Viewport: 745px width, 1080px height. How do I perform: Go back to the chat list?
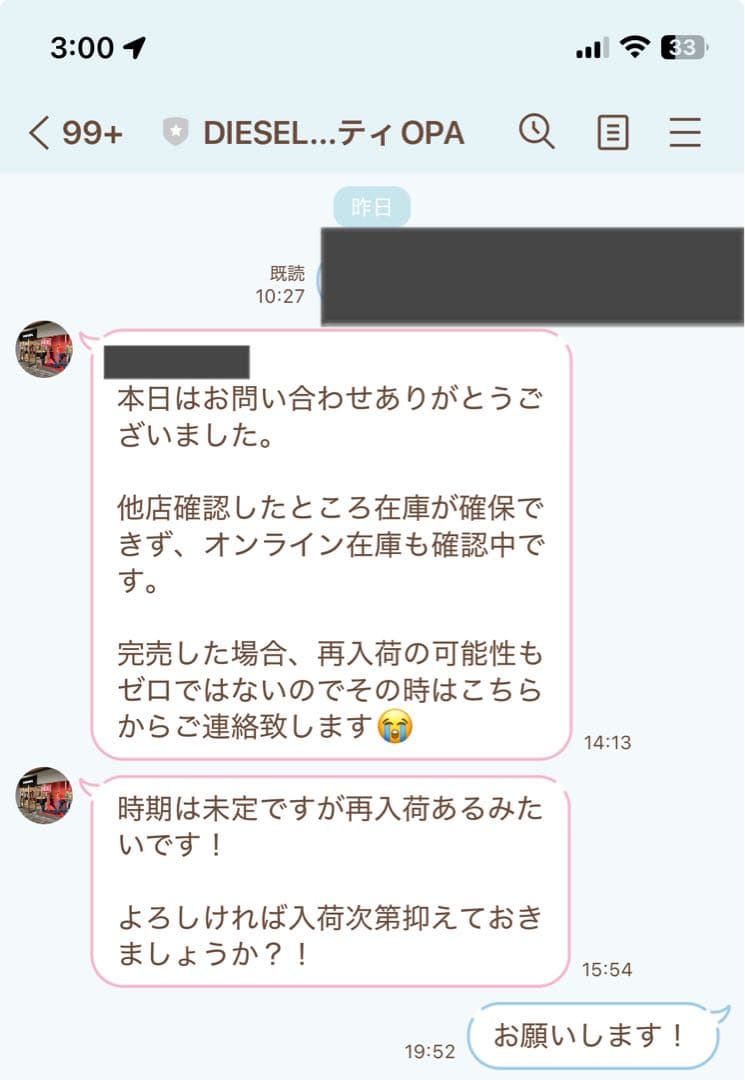40,133
